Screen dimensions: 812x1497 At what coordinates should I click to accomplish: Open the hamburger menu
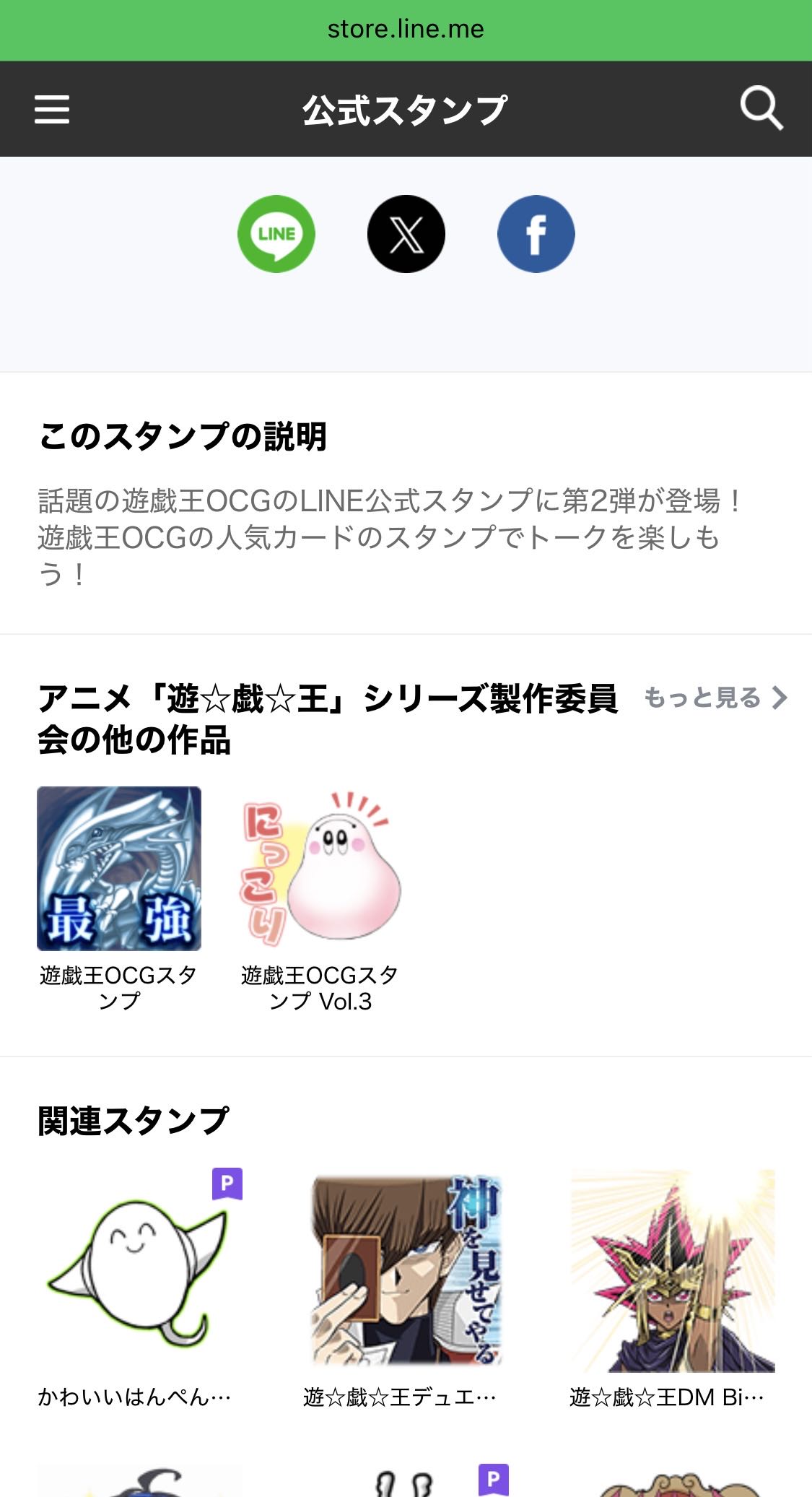coord(52,110)
